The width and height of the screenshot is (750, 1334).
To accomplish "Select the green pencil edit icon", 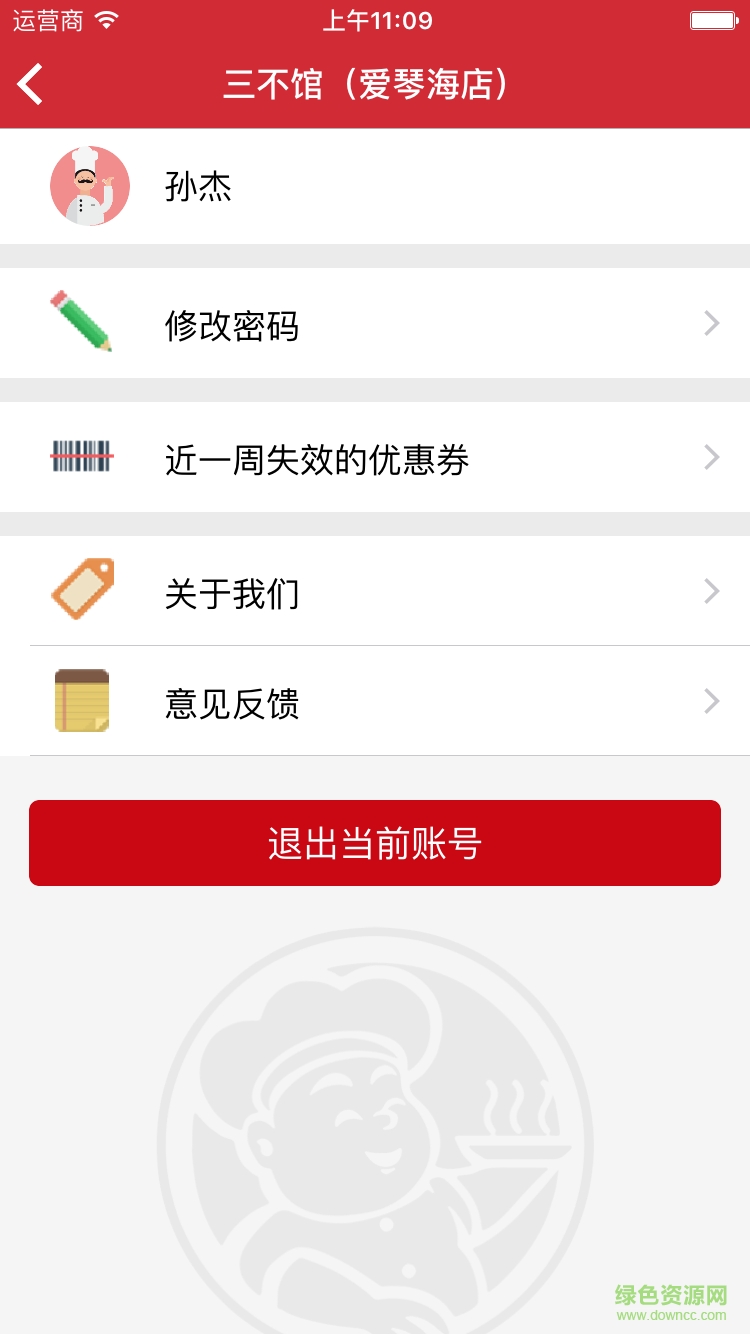I will pyautogui.click(x=81, y=322).
